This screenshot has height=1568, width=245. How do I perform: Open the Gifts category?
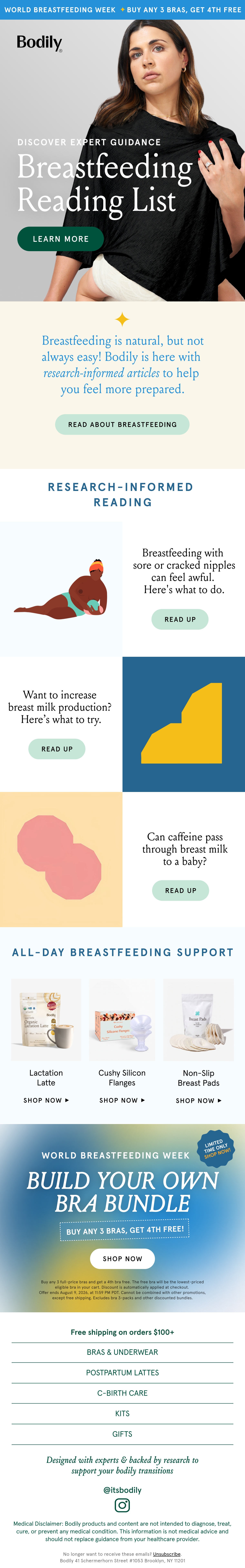pos(122,1434)
